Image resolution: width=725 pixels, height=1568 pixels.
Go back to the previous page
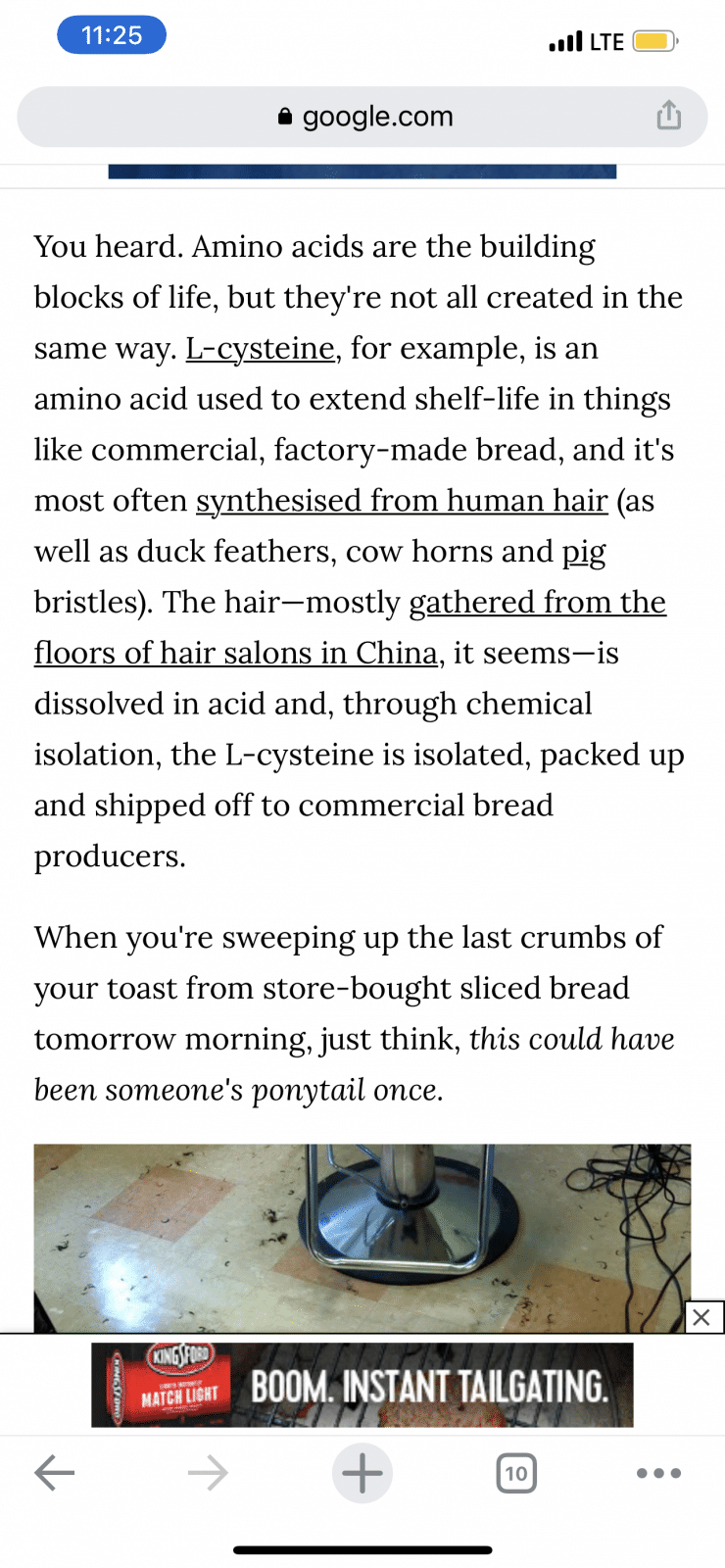click(55, 1472)
